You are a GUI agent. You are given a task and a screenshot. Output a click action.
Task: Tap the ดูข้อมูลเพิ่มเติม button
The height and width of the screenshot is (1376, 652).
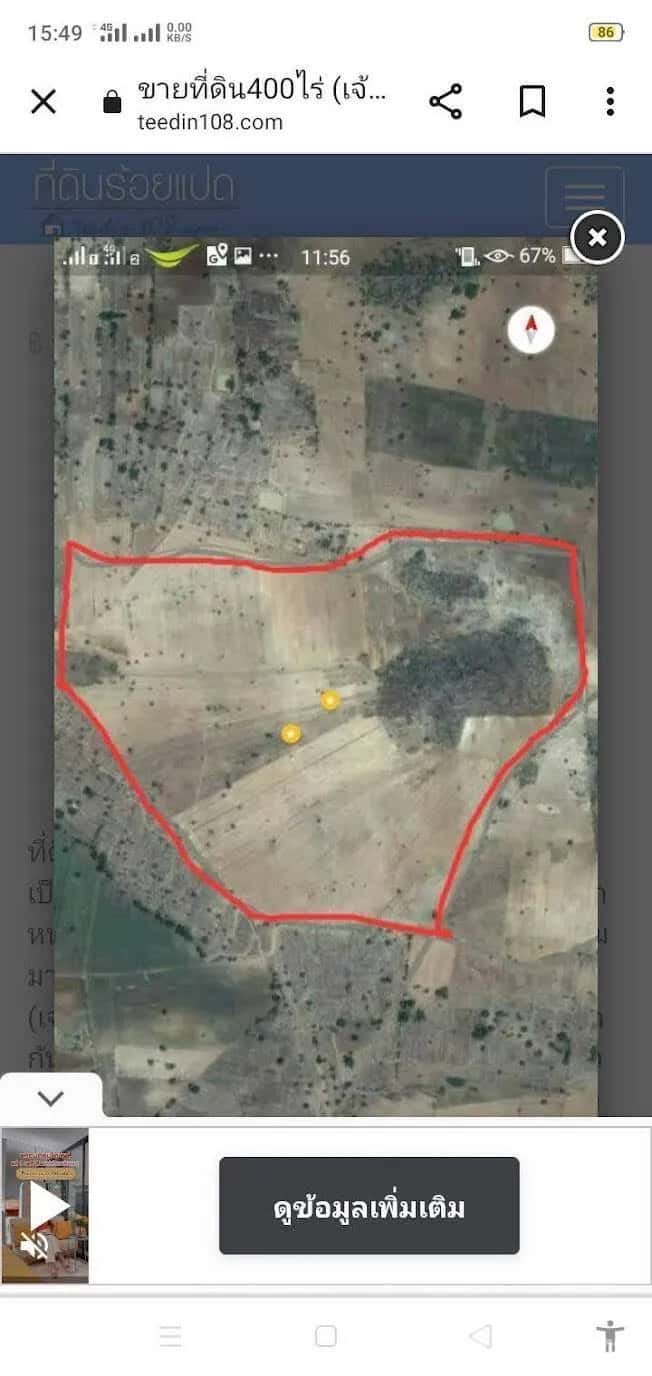369,1206
